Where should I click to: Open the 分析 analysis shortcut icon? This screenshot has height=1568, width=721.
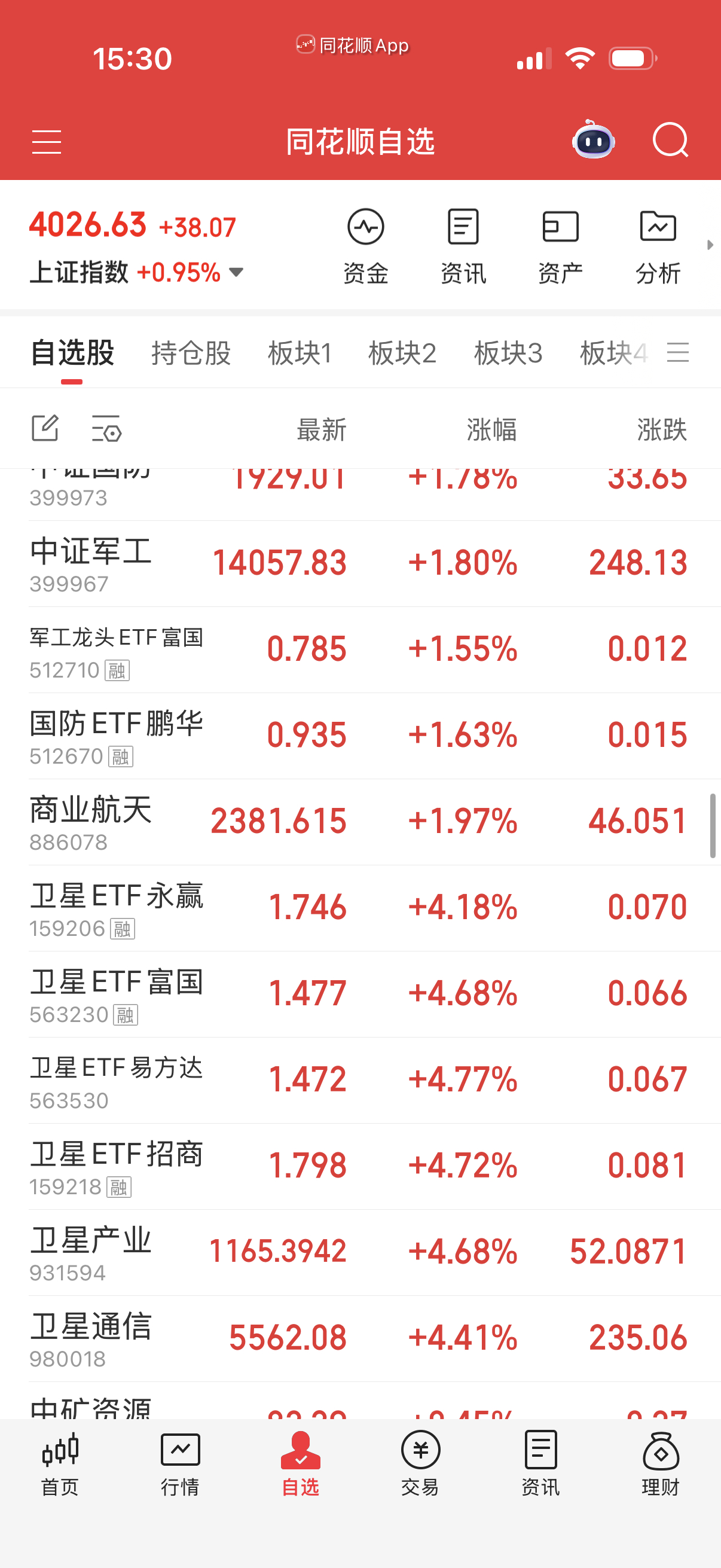tap(658, 243)
